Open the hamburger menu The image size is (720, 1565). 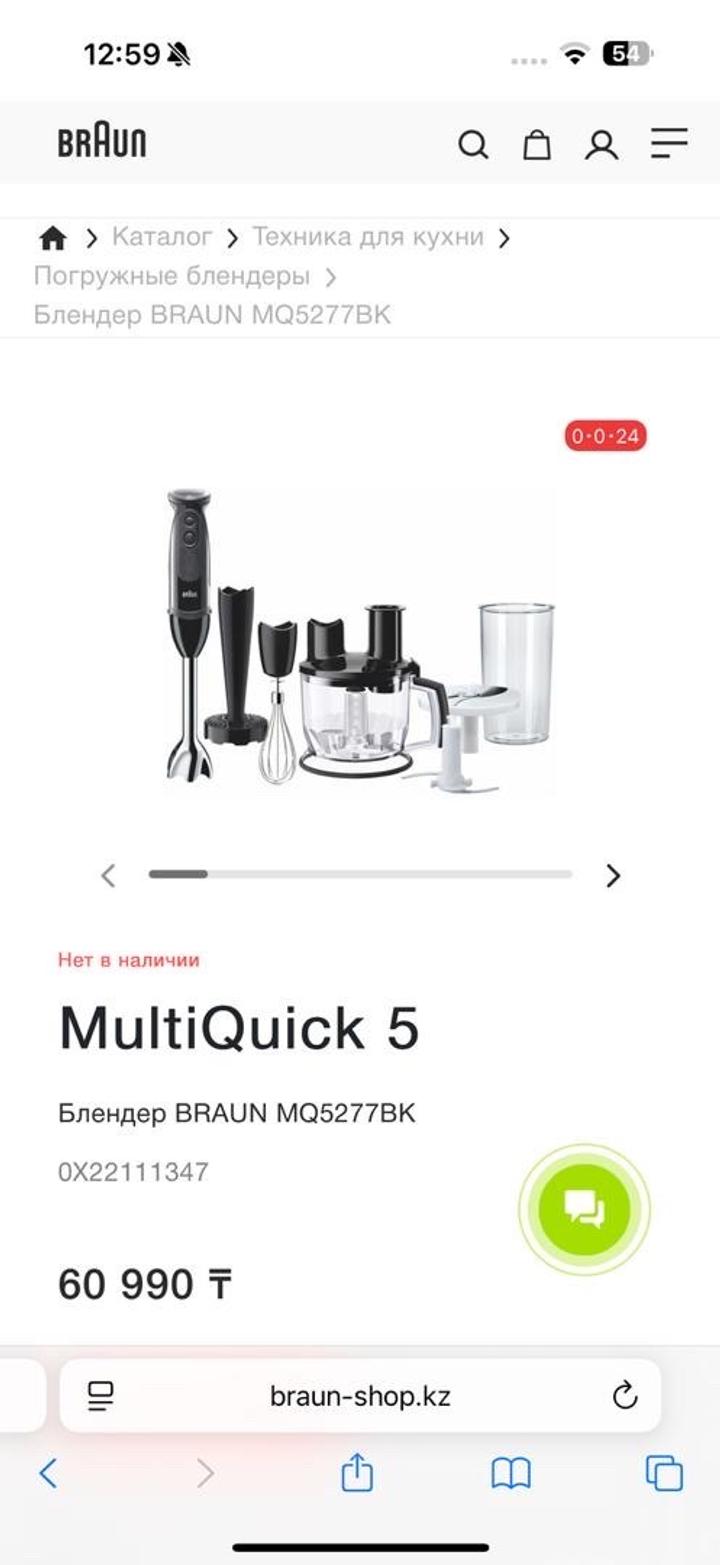click(669, 144)
